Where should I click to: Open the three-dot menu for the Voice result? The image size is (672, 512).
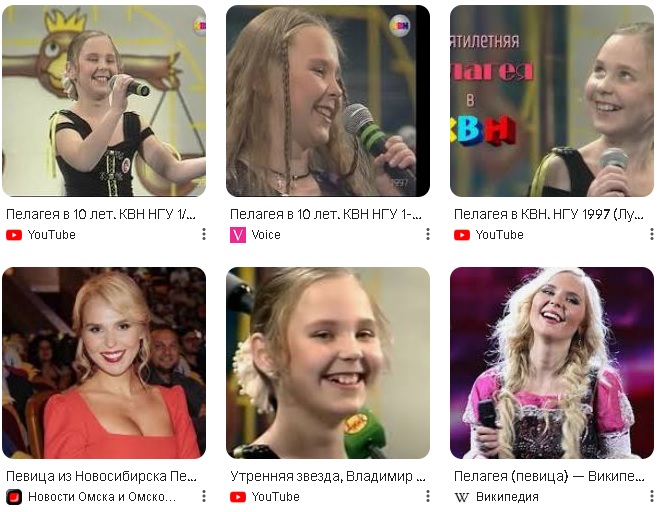pyautogui.click(x=428, y=235)
